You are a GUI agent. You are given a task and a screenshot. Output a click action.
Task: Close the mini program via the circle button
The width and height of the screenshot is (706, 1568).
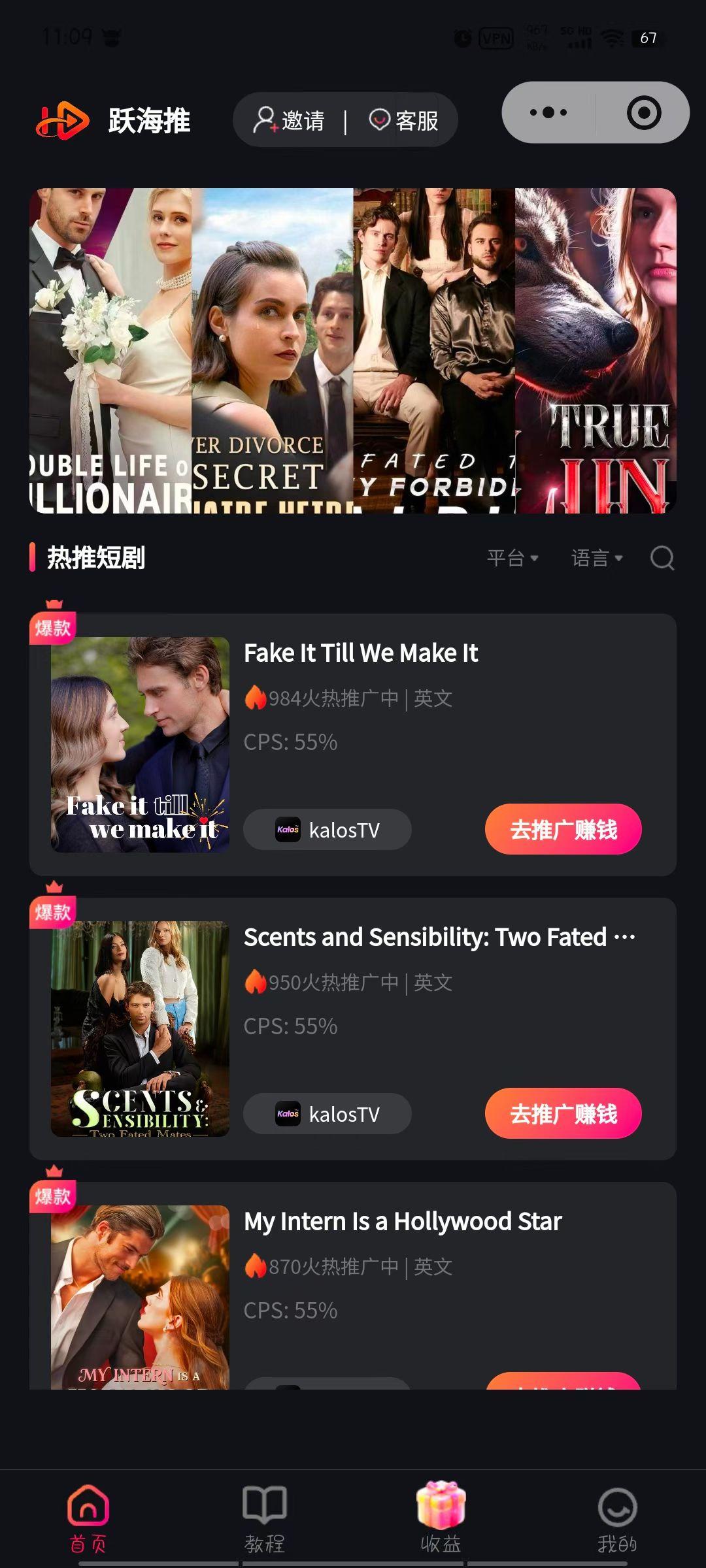(643, 112)
